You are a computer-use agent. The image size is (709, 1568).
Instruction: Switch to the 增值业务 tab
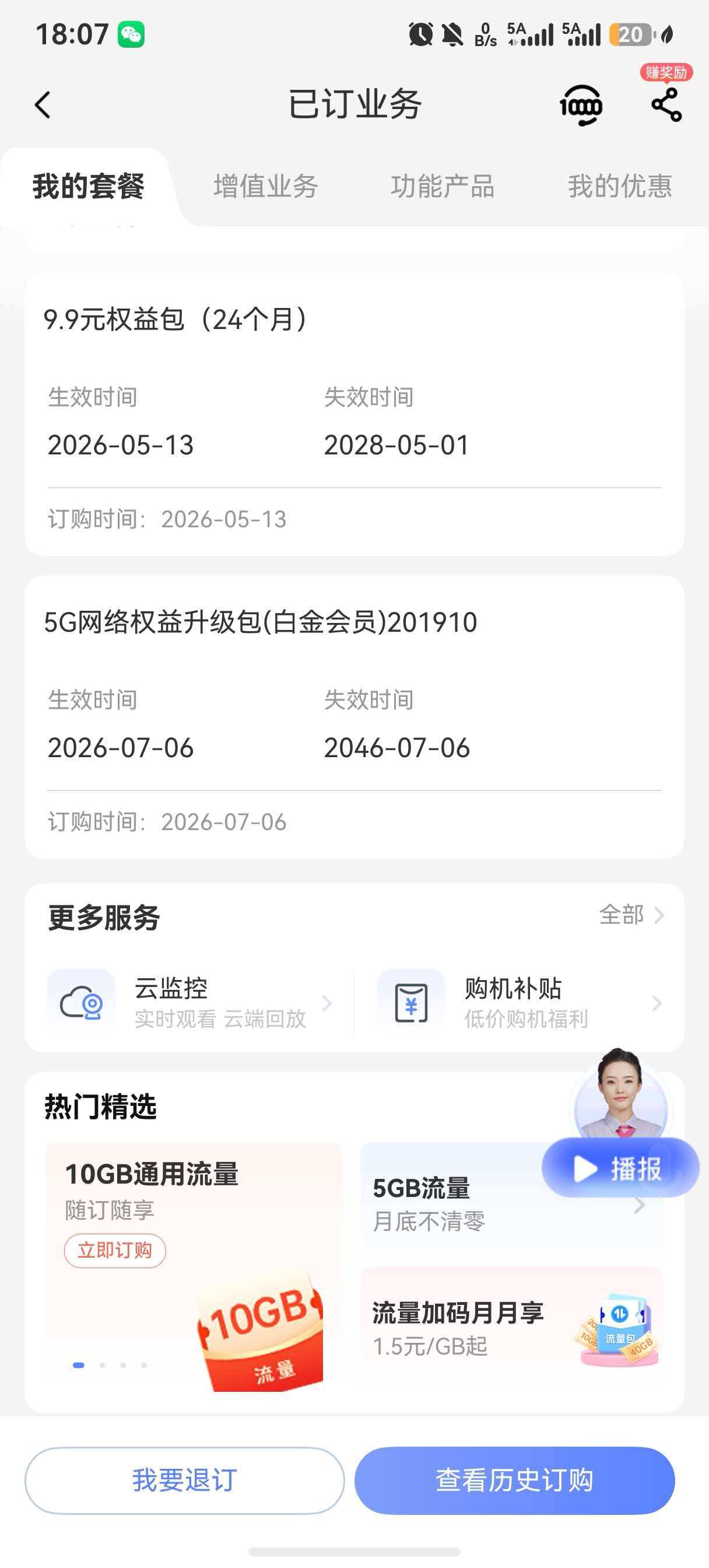pyautogui.click(x=265, y=186)
